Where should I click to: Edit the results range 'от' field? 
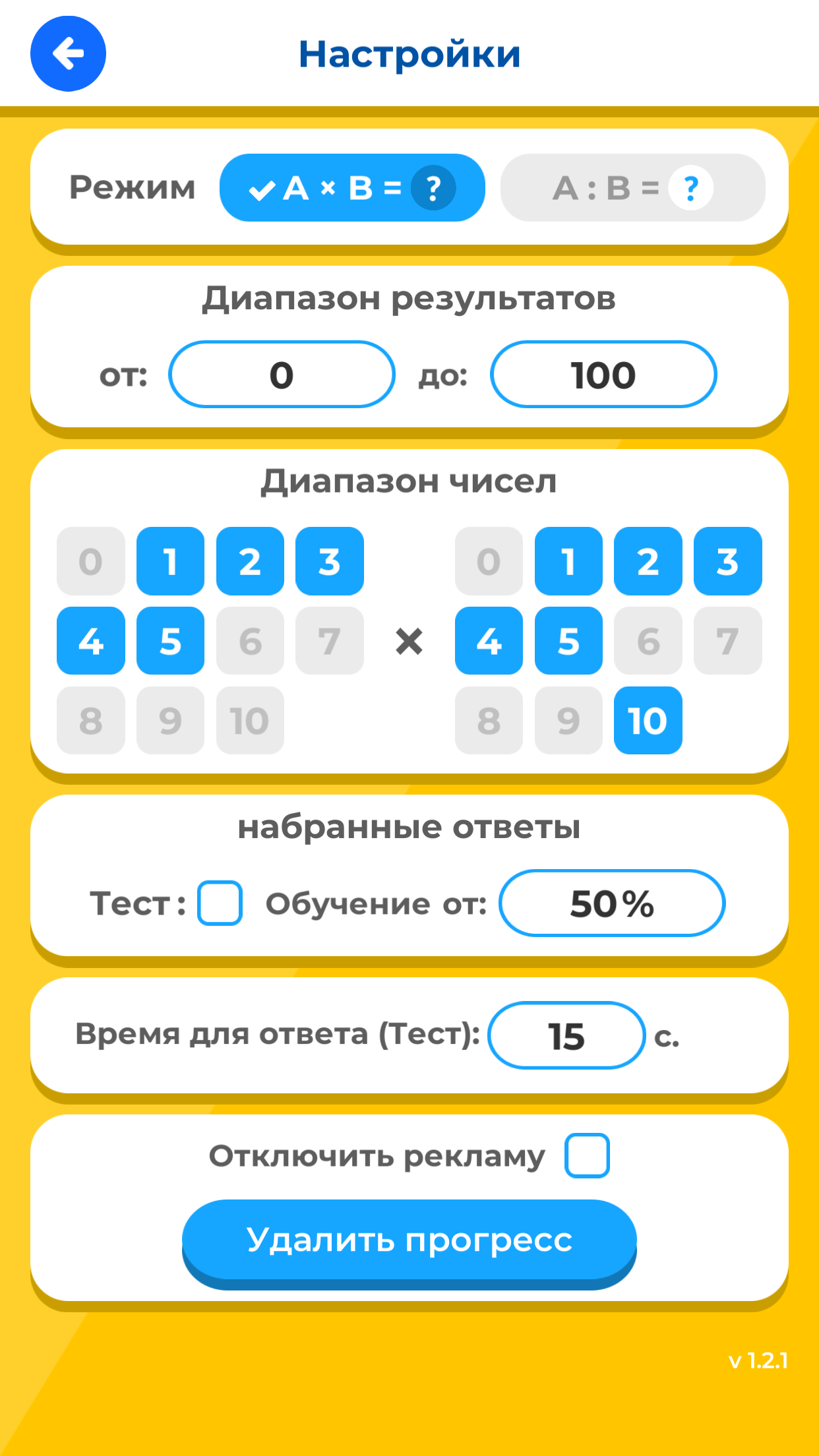pyautogui.click(x=282, y=375)
